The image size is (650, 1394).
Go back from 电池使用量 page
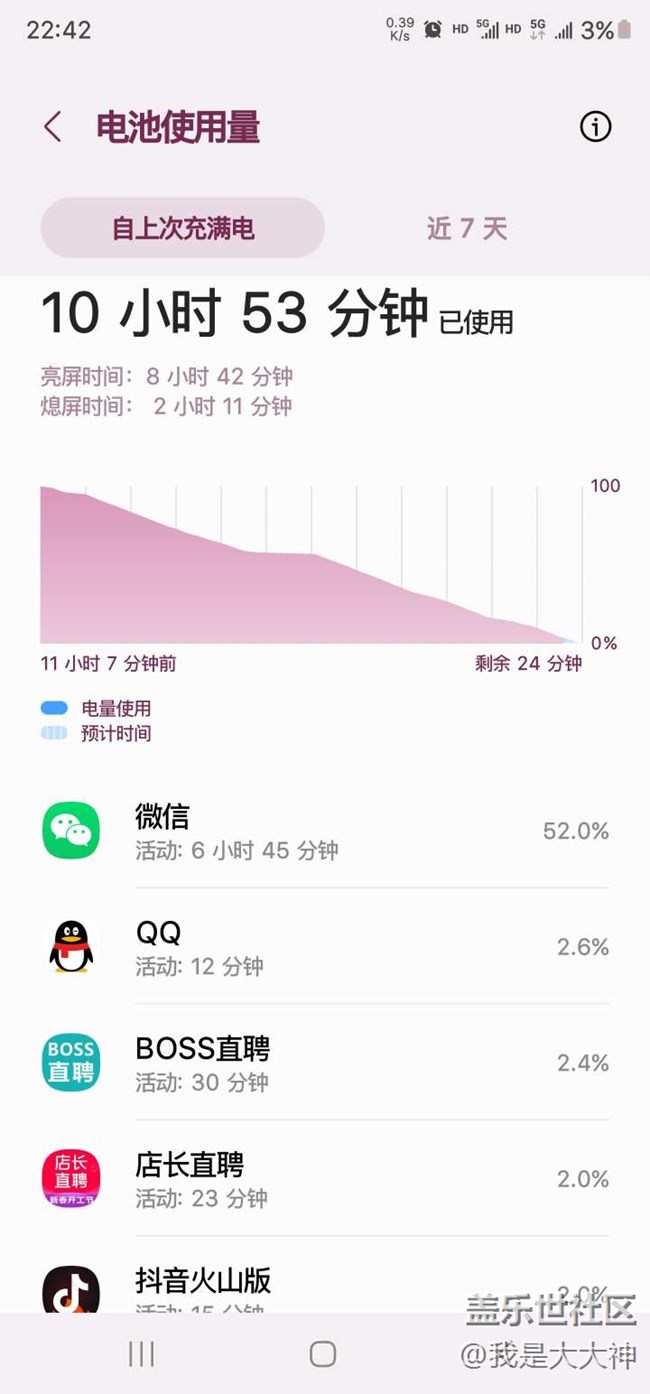53,127
